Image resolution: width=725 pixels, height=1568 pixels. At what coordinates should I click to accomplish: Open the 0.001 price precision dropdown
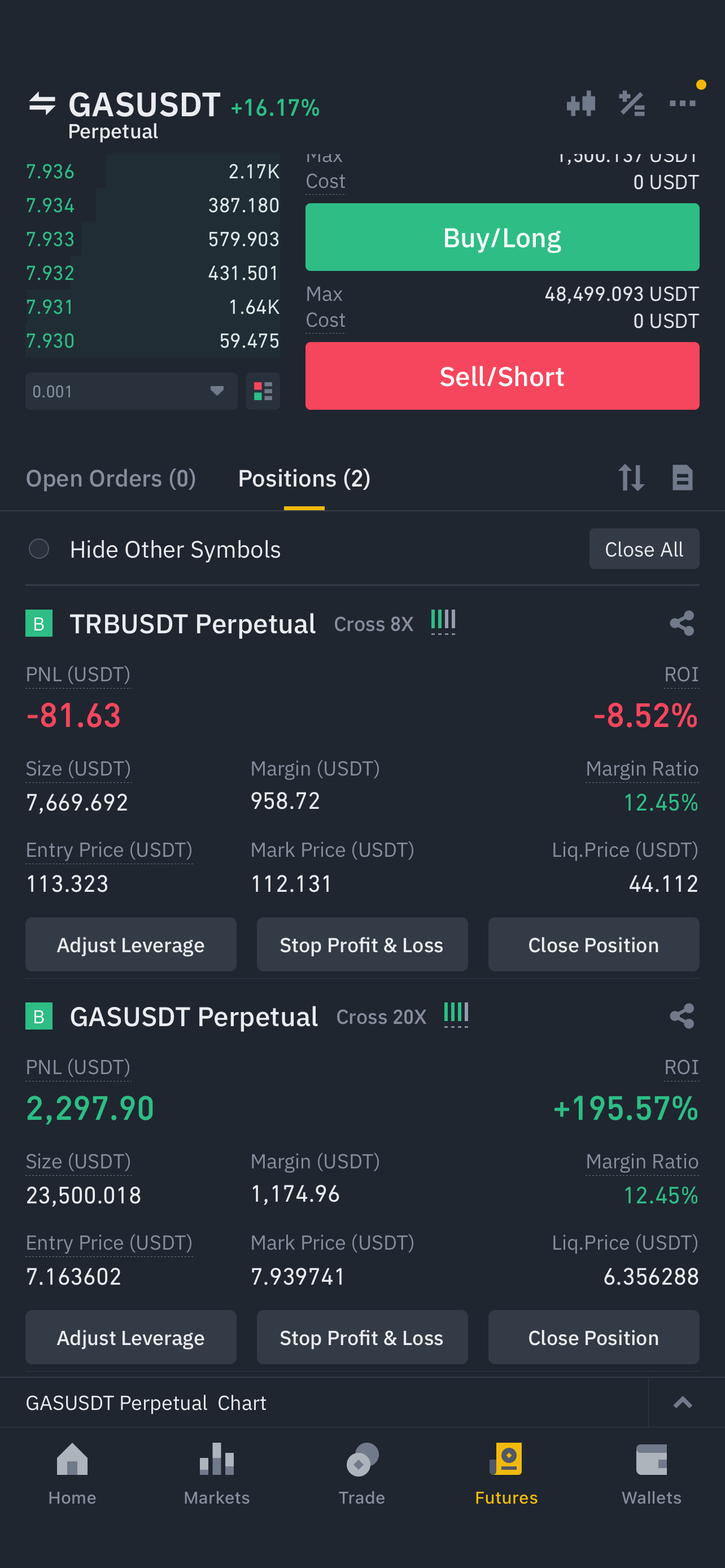[131, 391]
